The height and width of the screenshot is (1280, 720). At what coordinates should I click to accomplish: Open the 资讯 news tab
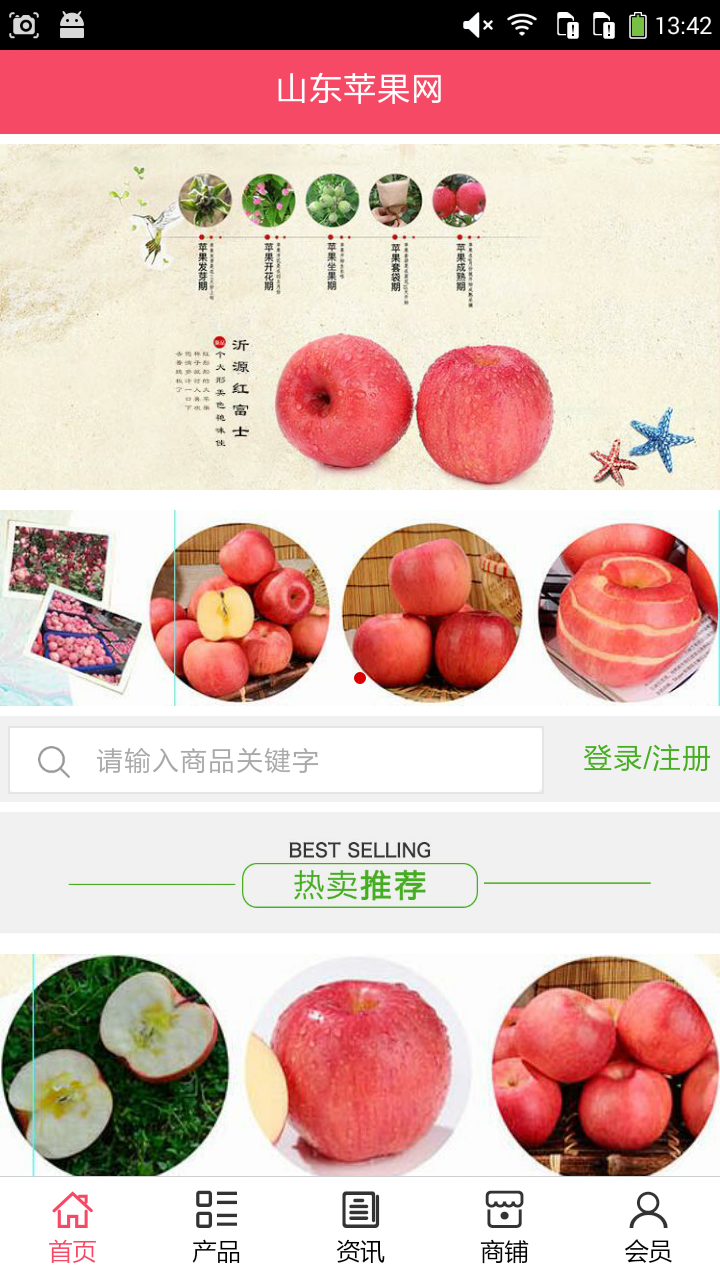pyautogui.click(x=360, y=1228)
